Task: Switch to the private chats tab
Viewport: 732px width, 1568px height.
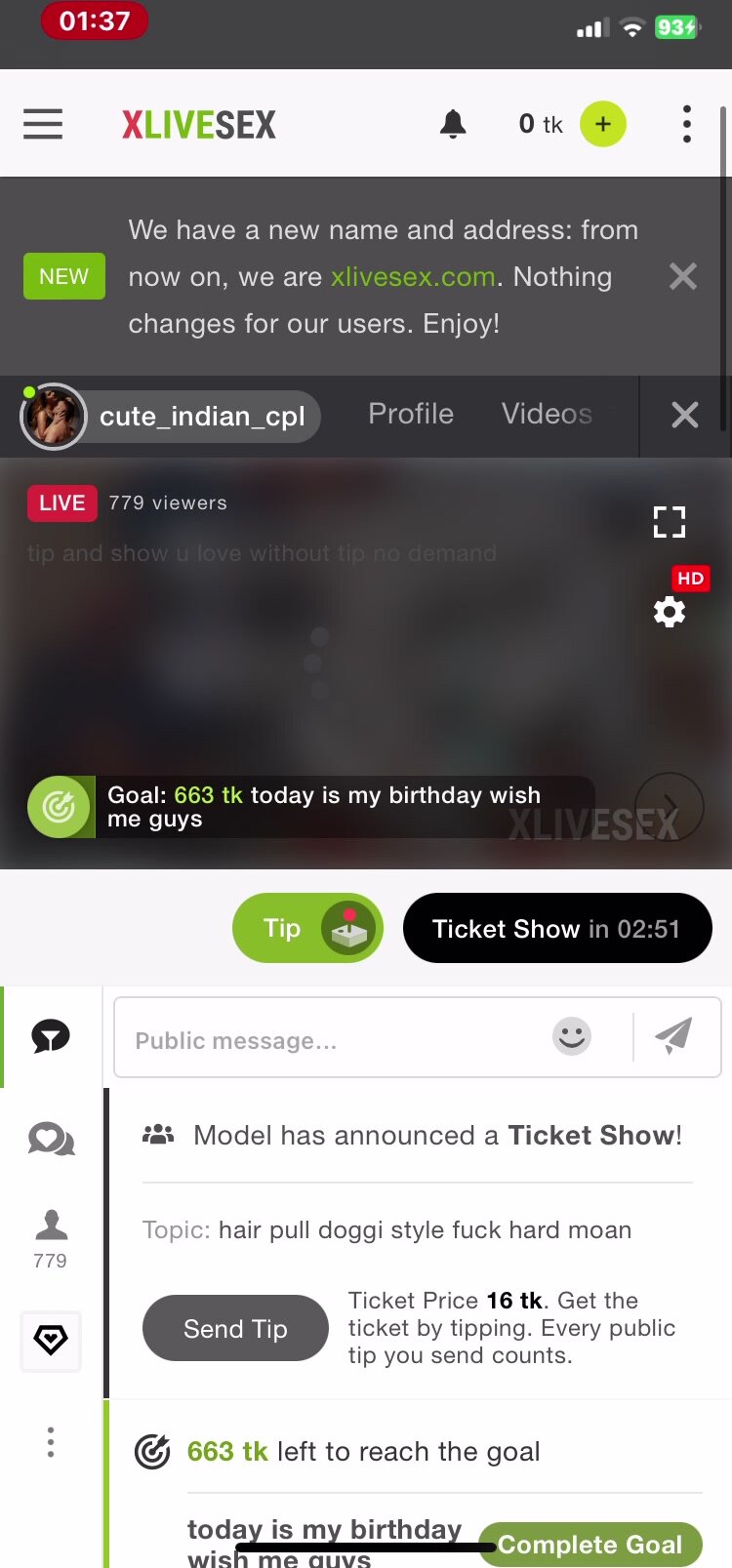Action: coord(51,1139)
